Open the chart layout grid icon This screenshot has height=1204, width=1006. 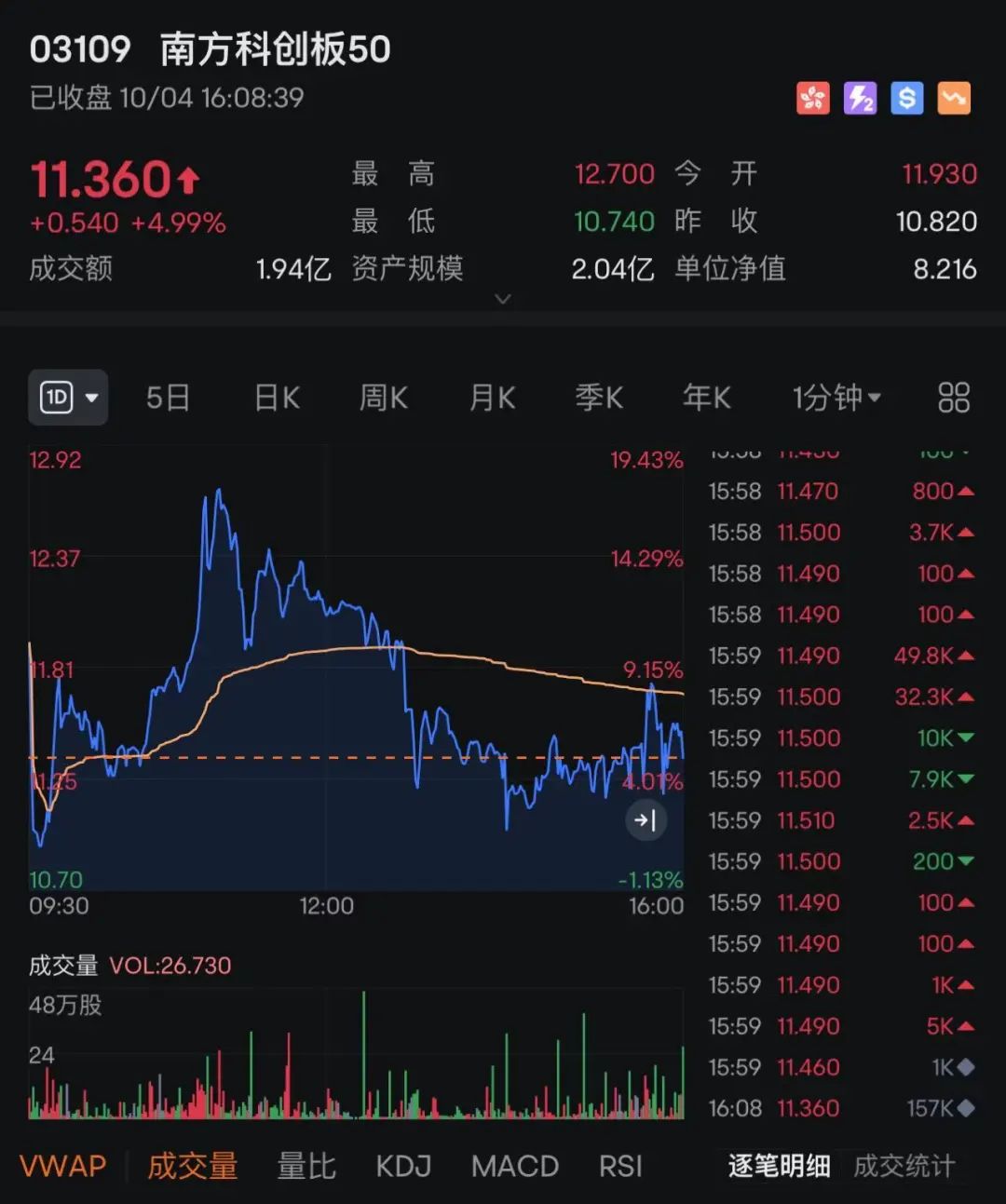(954, 398)
